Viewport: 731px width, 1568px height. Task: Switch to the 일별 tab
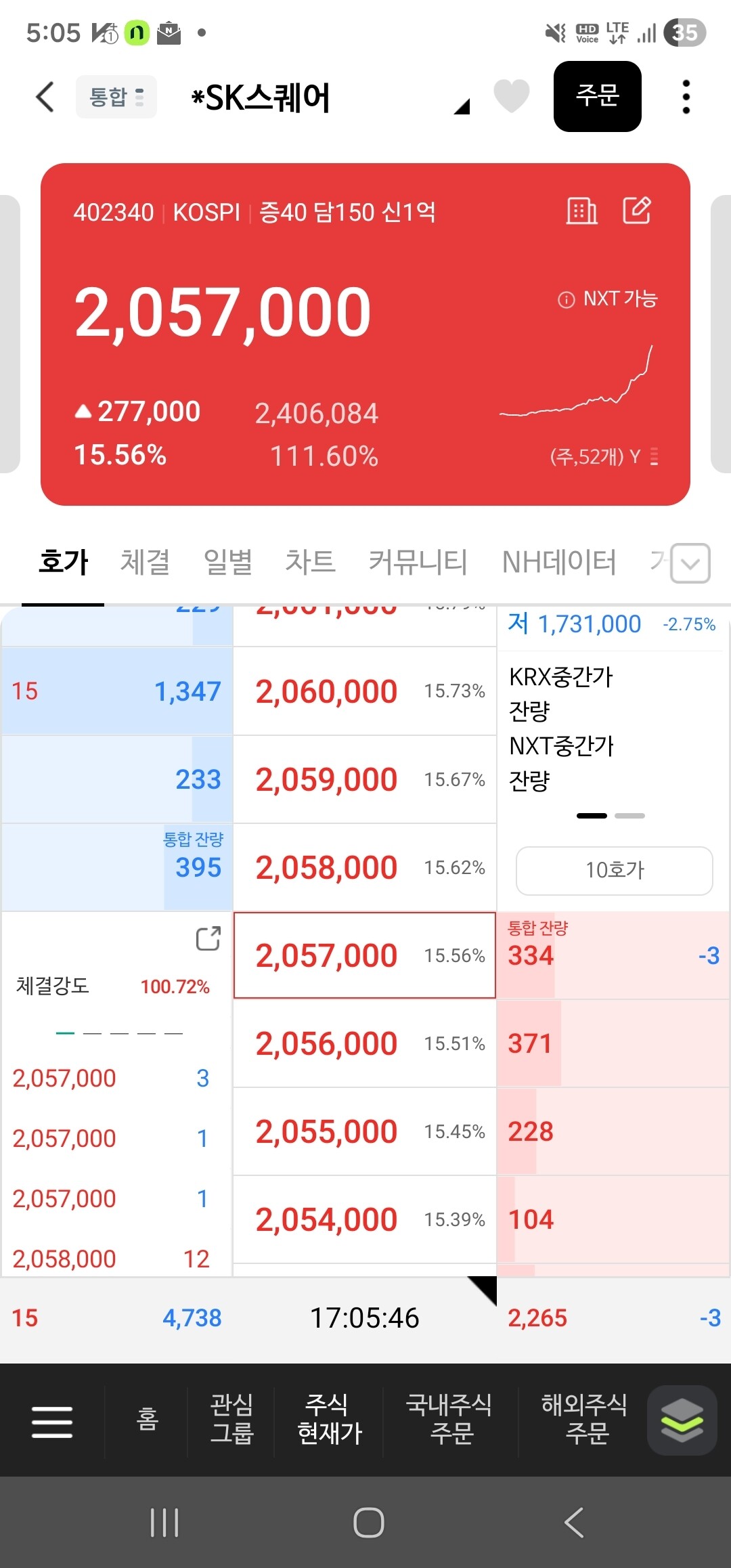click(x=228, y=562)
